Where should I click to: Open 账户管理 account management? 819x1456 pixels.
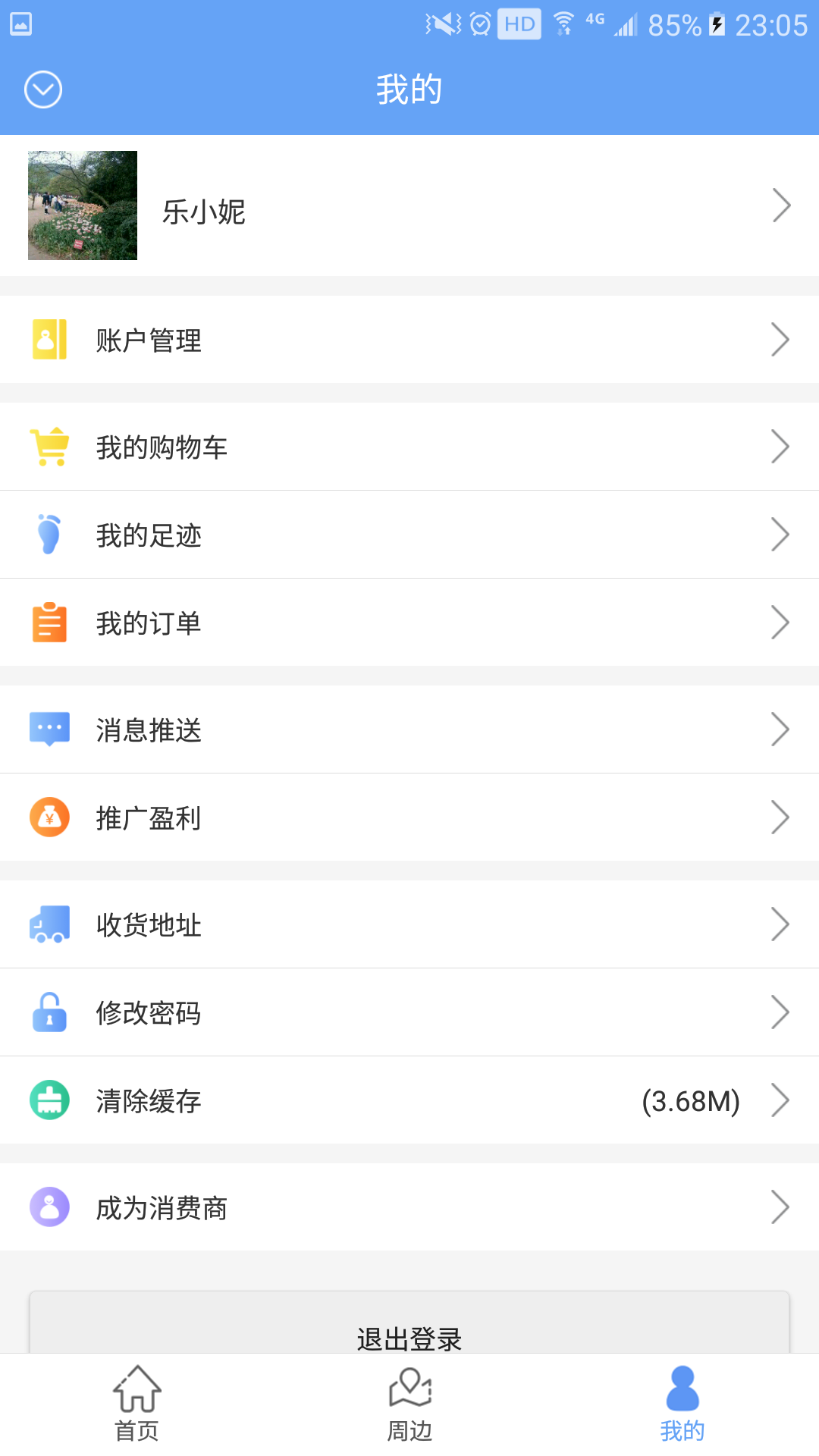click(409, 340)
